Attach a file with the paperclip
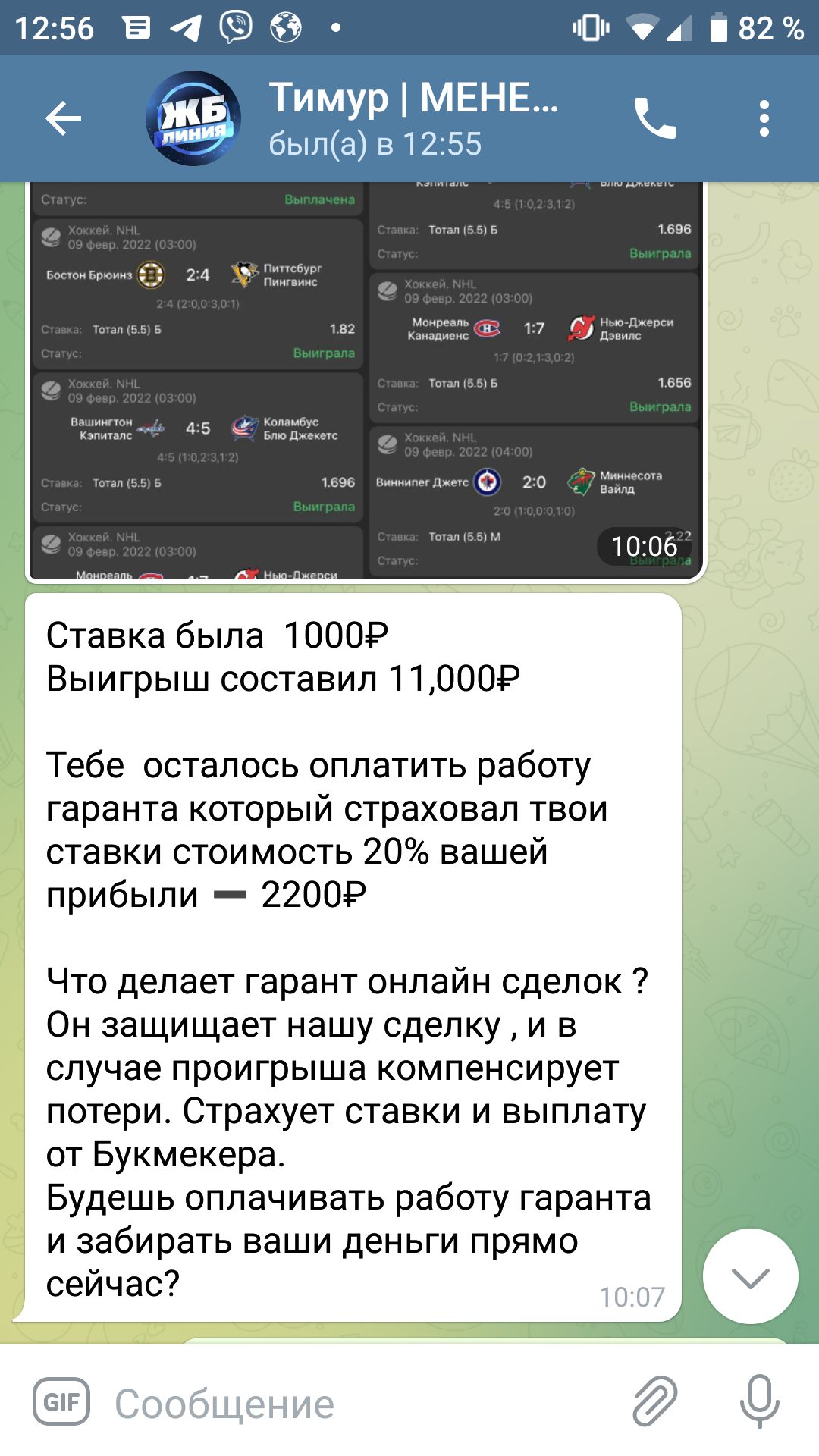This screenshot has width=819, height=1456. (654, 1401)
